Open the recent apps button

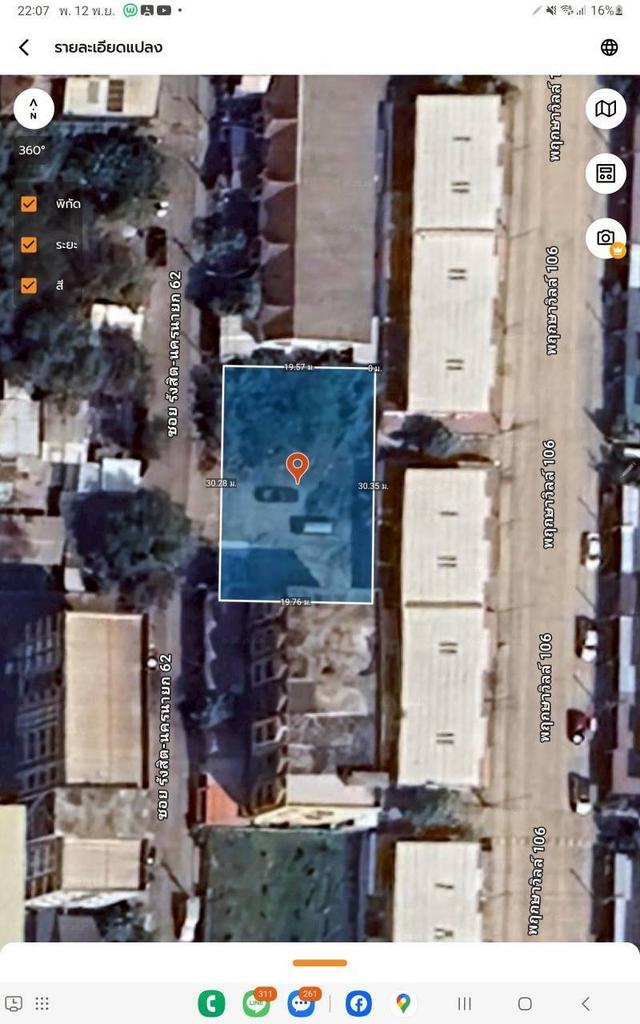coord(464,1003)
